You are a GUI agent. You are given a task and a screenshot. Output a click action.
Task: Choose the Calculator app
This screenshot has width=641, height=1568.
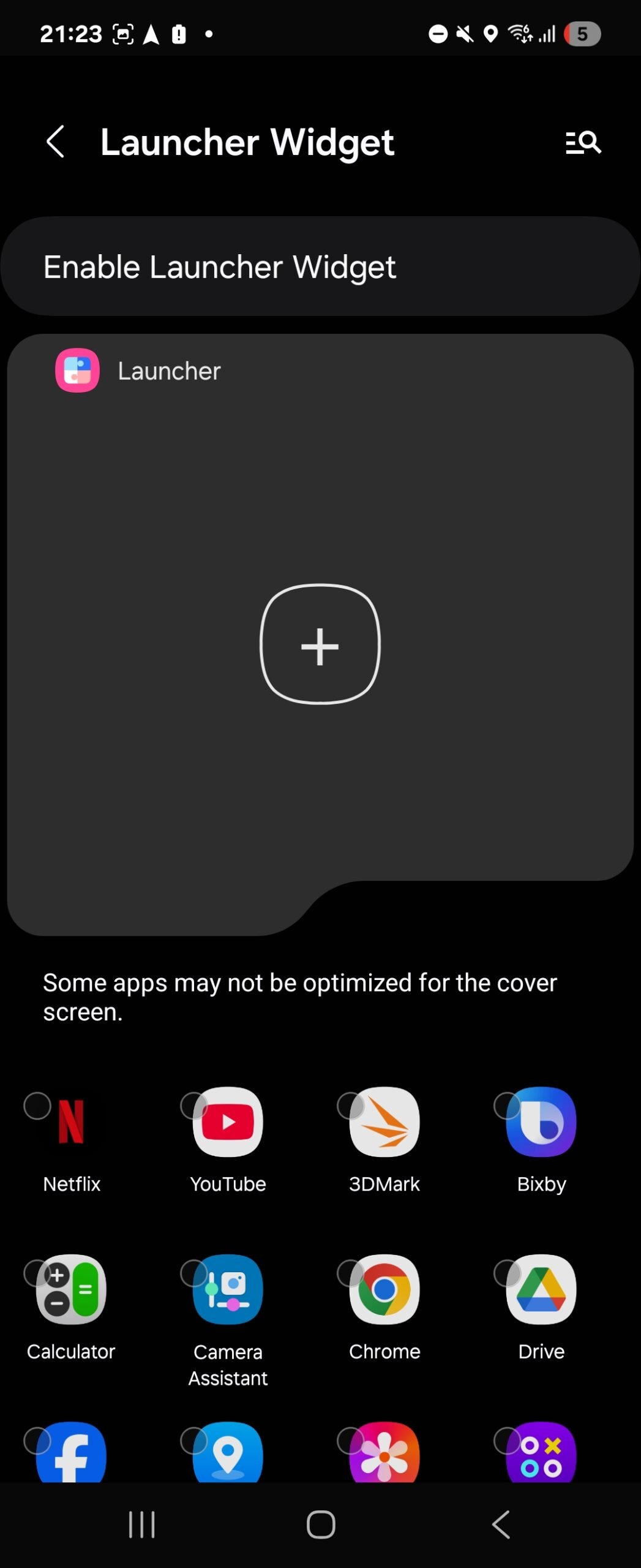point(71,1289)
